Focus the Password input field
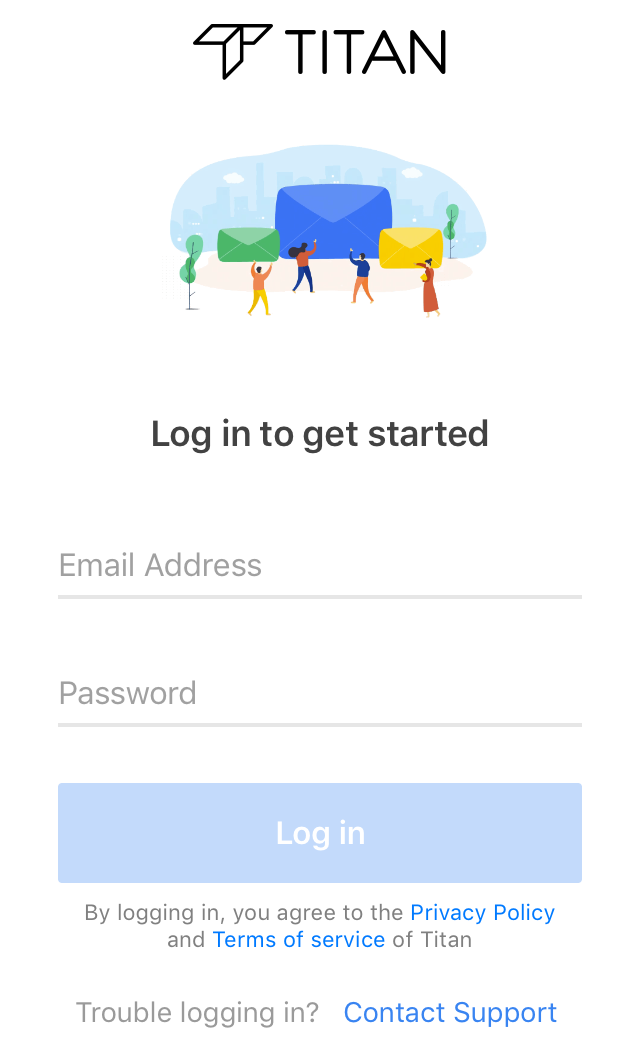This screenshot has height=1064, width=639. (319, 693)
